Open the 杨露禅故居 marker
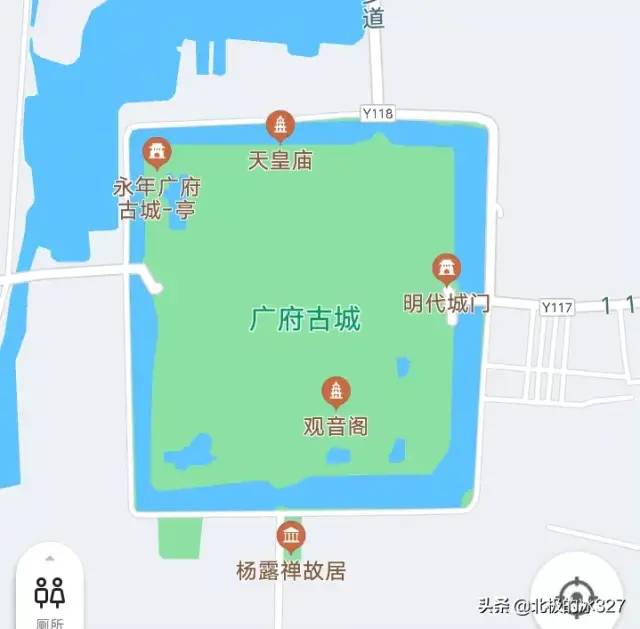 click(x=291, y=537)
